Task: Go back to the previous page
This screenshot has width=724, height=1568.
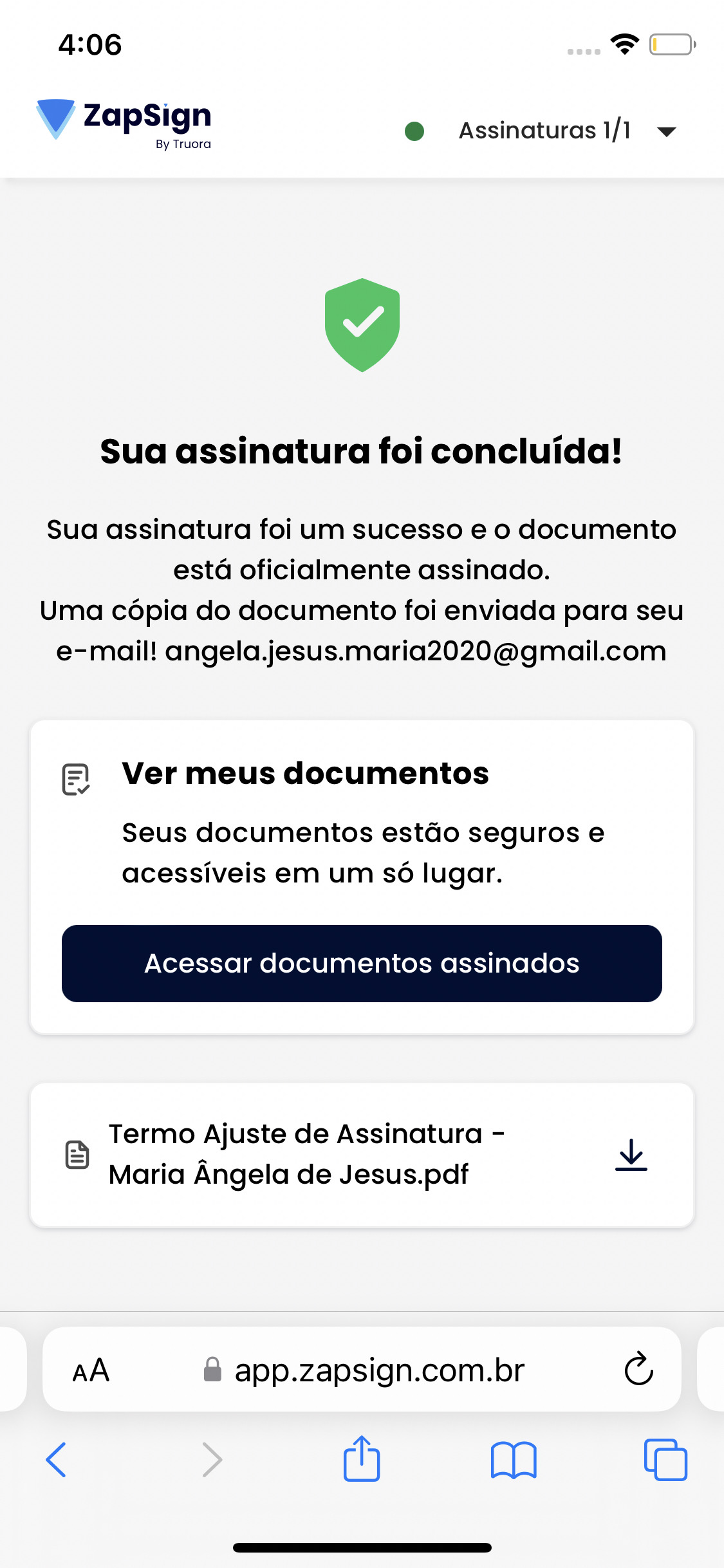Action: pyautogui.click(x=56, y=1459)
